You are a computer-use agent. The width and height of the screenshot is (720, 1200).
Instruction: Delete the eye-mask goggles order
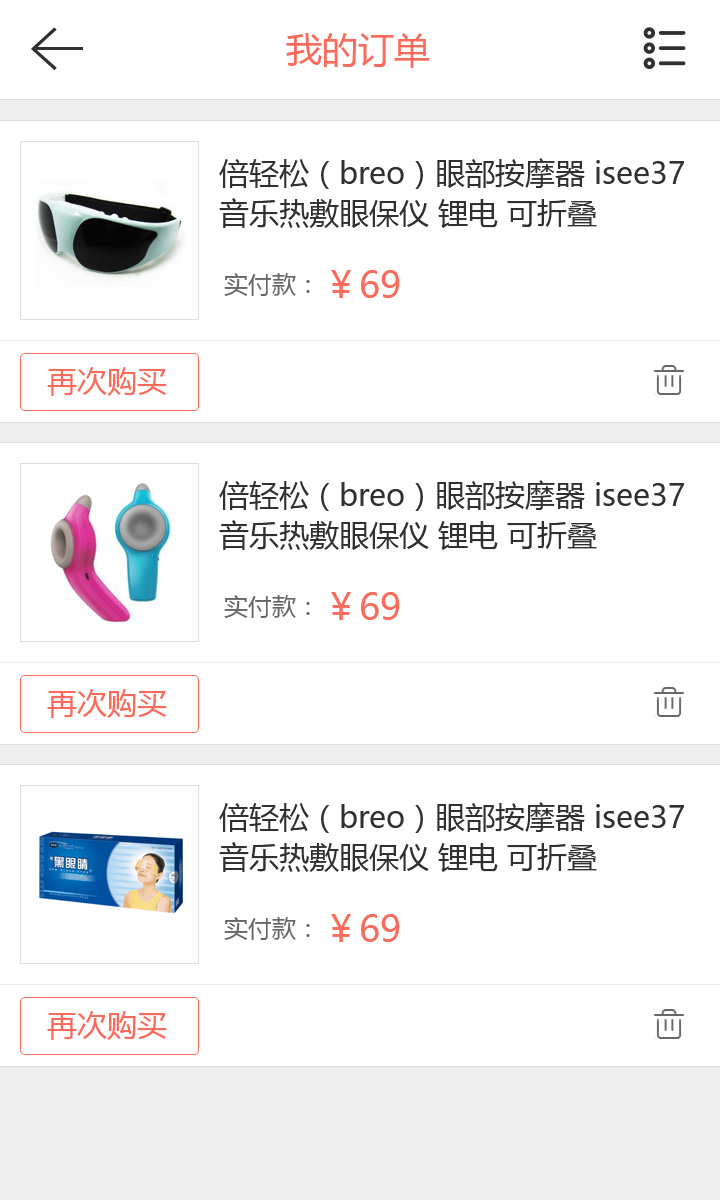pyautogui.click(x=669, y=380)
